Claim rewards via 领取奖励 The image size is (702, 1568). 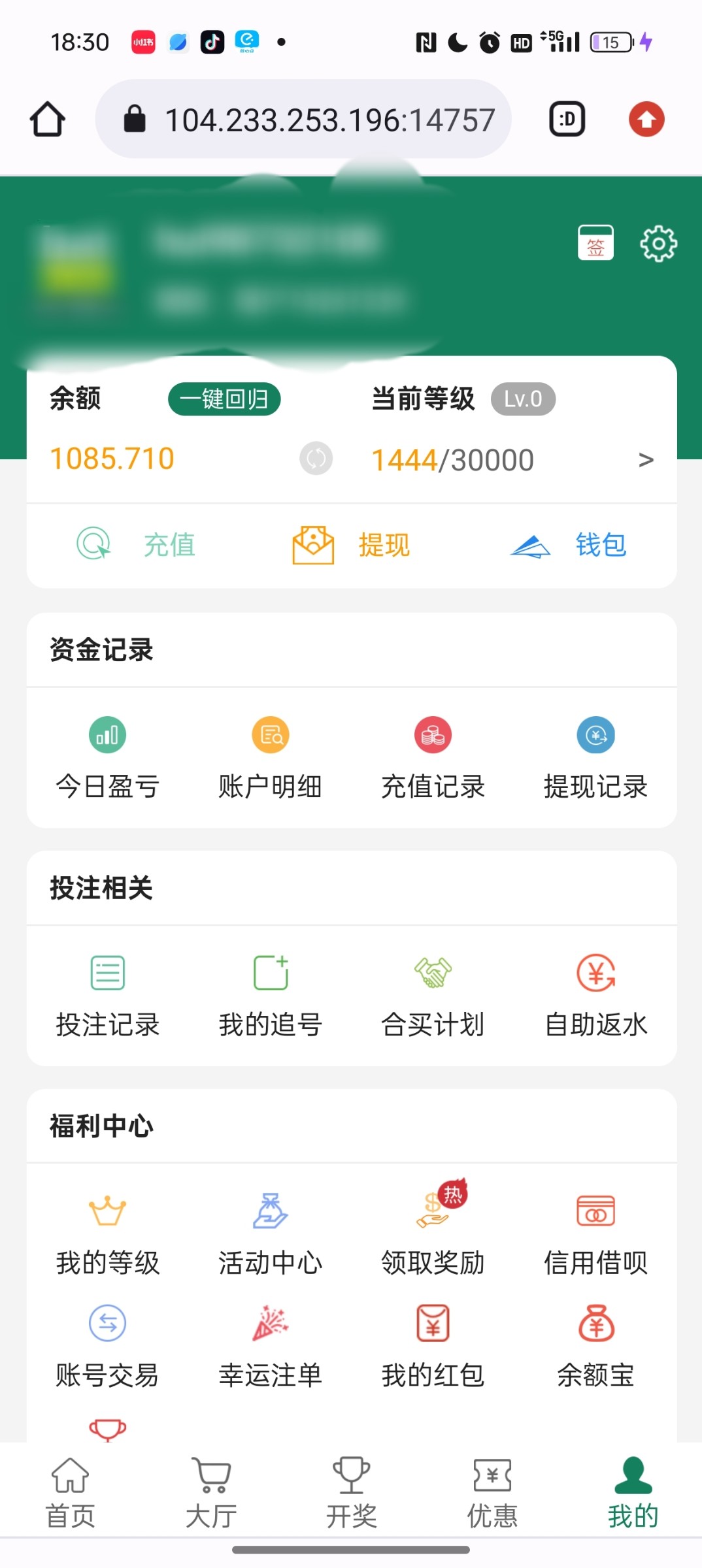coord(433,1235)
